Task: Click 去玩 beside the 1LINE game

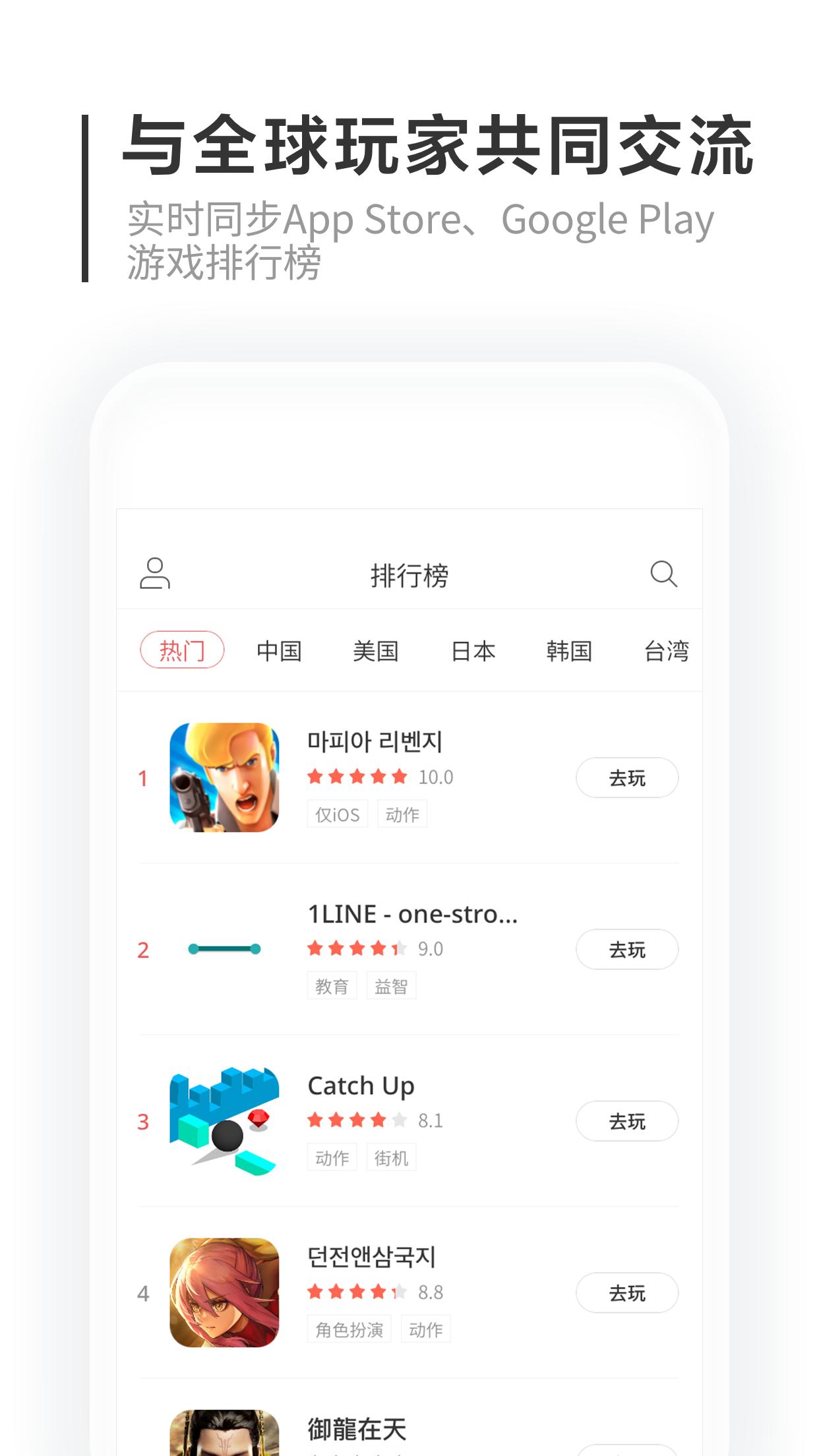Action: tap(626, 950)
